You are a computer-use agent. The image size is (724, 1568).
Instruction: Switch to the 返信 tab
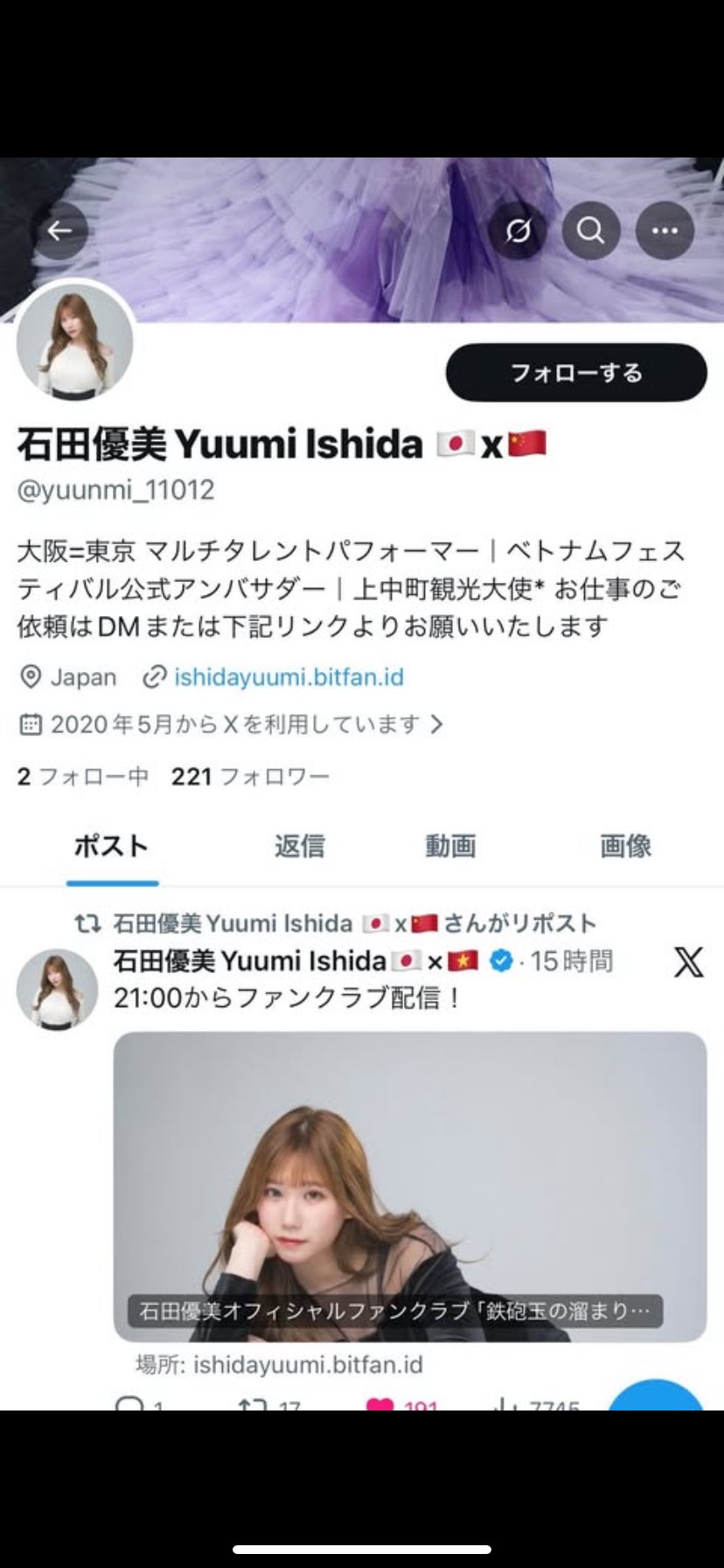299,846
